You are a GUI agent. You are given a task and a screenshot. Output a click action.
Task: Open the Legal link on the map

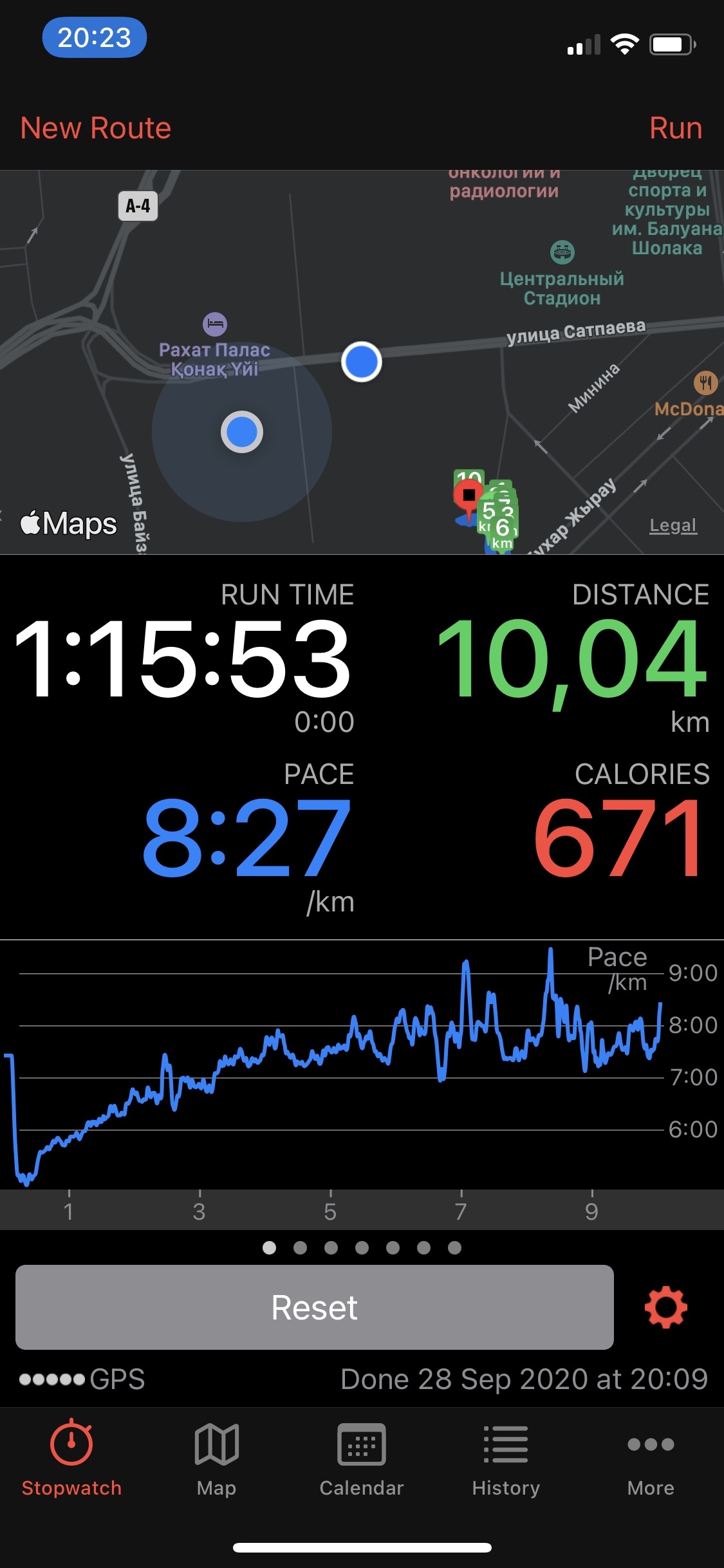[673, 525]
